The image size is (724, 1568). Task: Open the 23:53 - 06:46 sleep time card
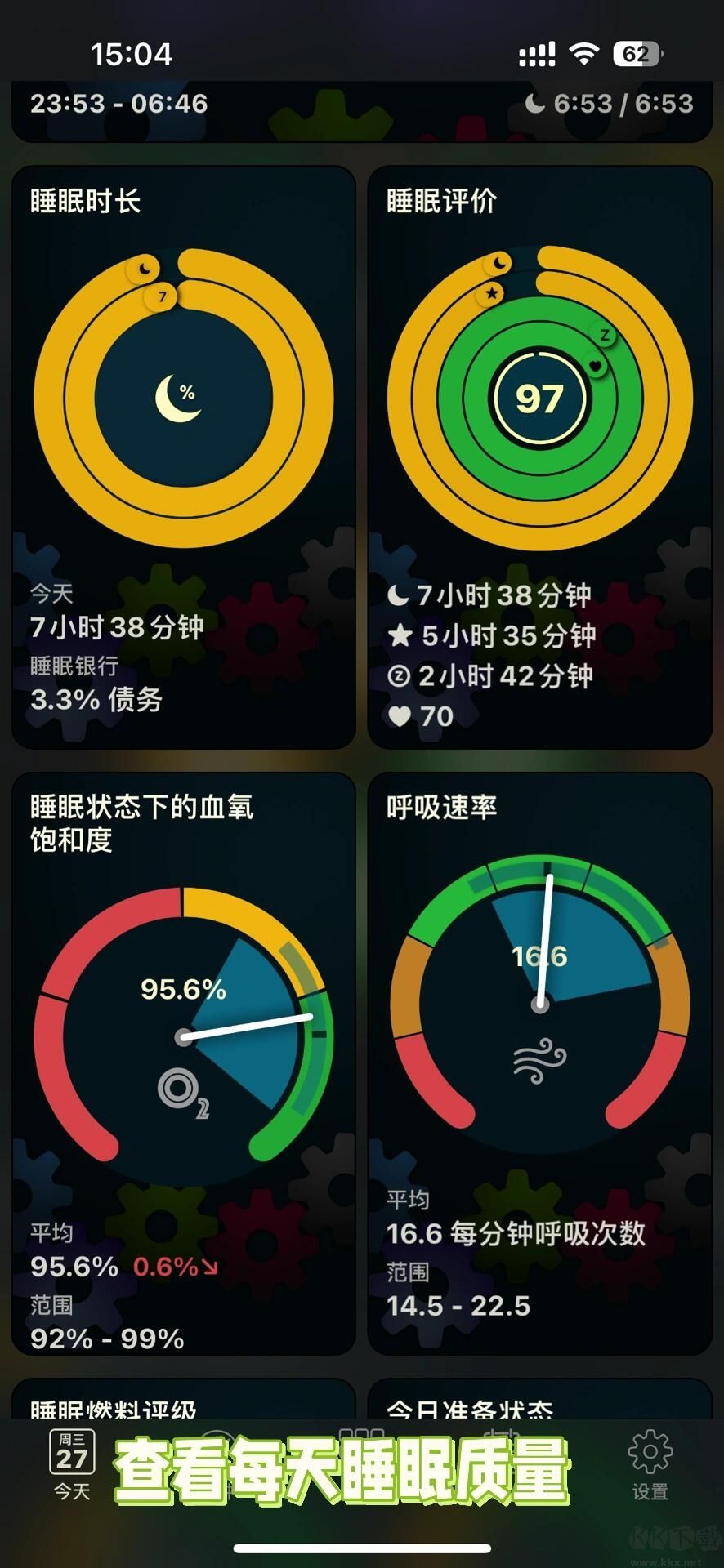click(361, 110)
